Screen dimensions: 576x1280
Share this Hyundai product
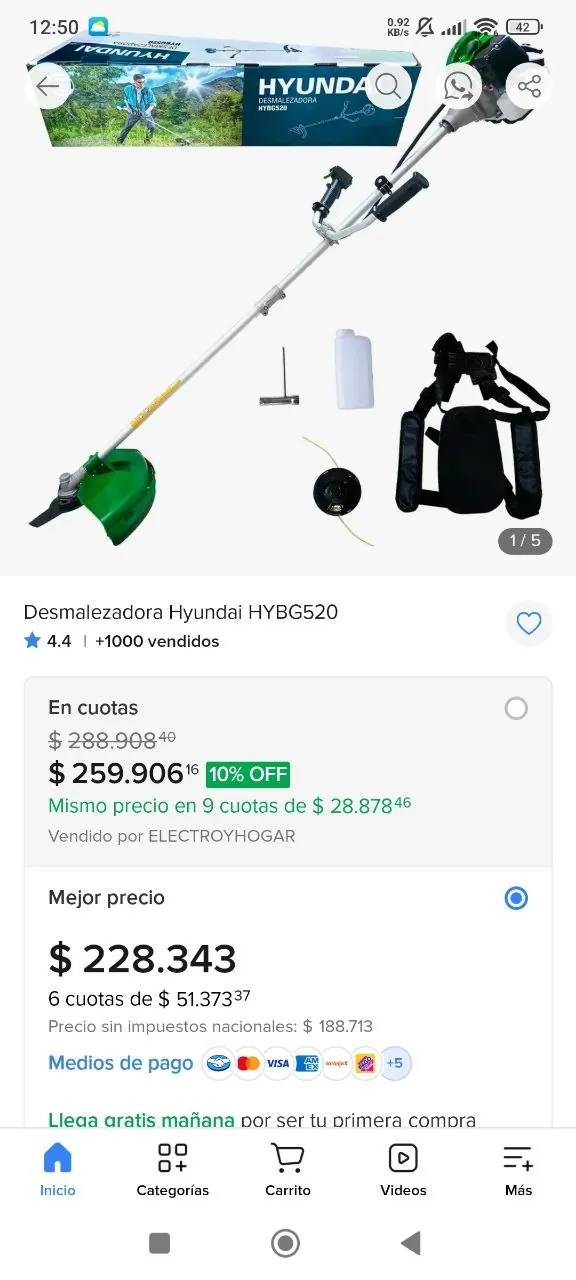click(529, 87)
